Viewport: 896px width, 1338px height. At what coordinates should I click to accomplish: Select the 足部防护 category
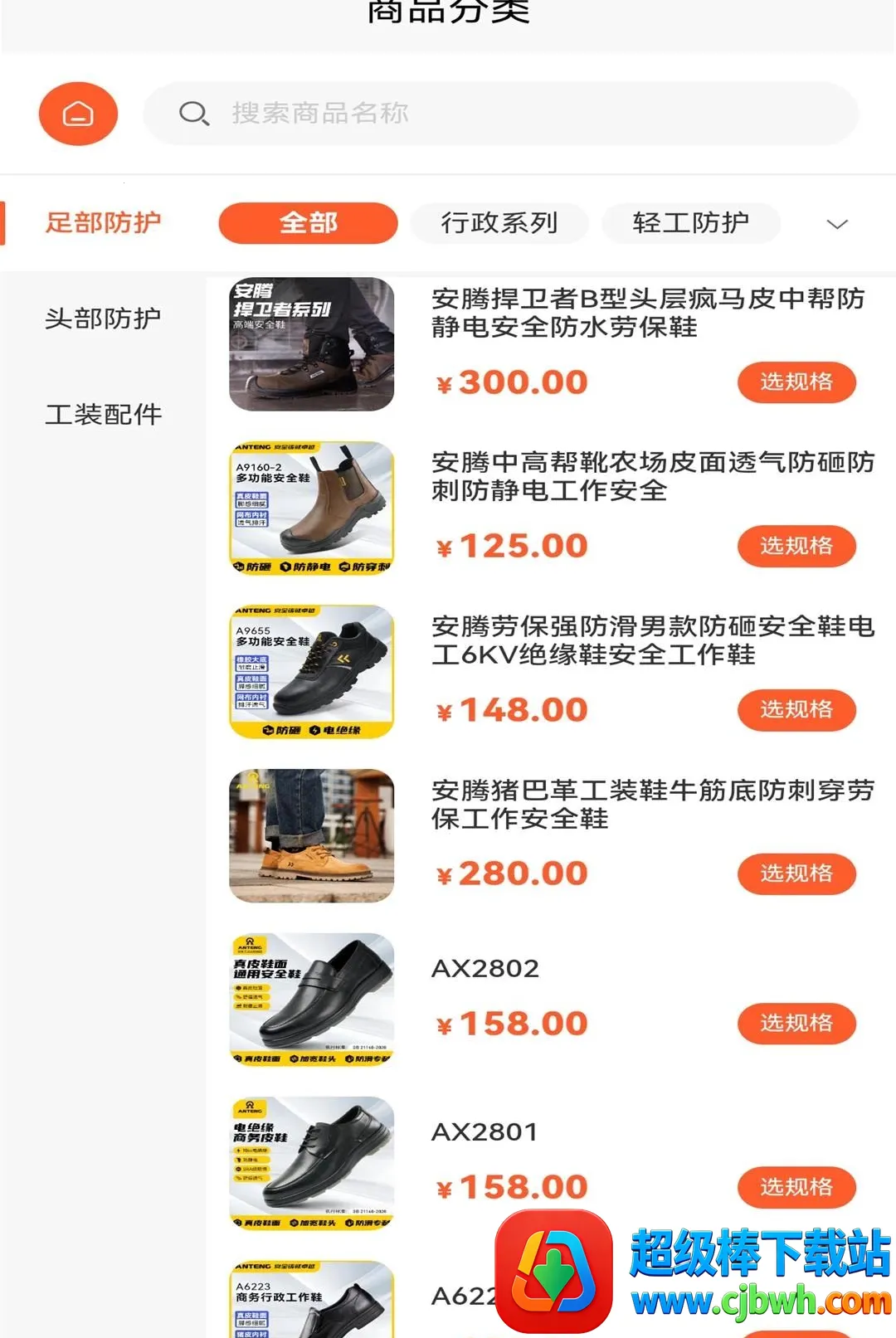point(103,222)
